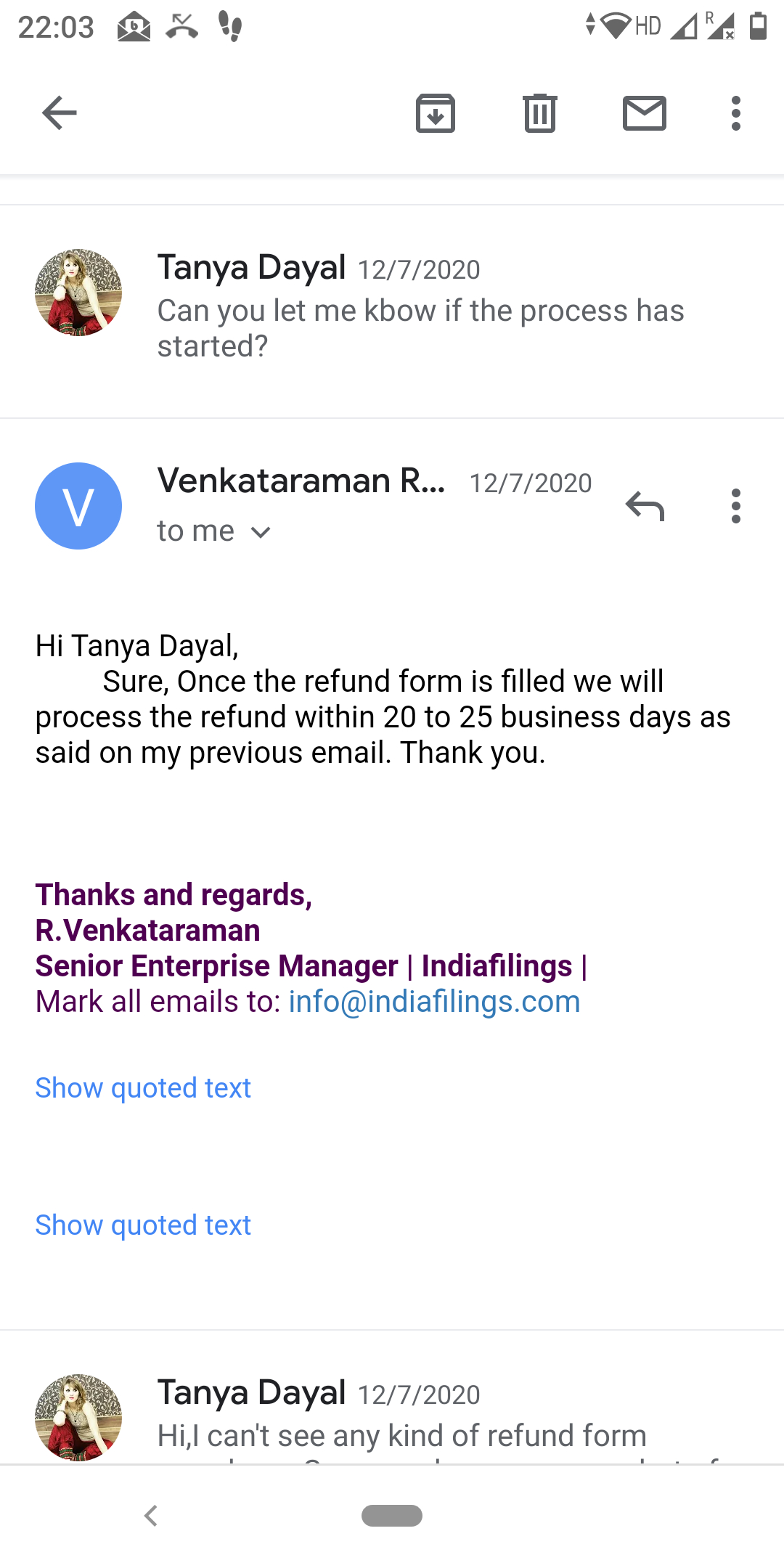
Task: Tap the home pill in navigation bar
Action: (392, 1516)
